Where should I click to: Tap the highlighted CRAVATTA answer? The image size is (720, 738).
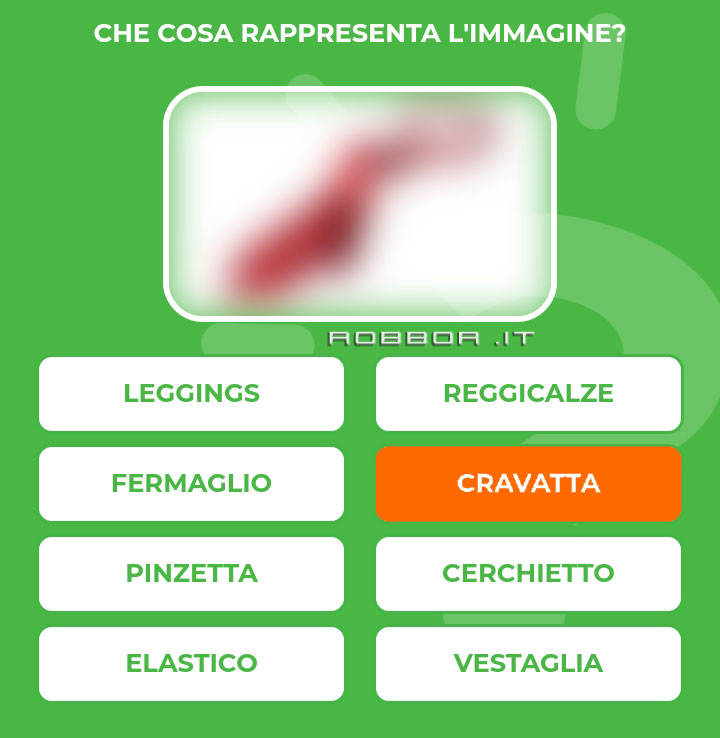click(528, 484)
